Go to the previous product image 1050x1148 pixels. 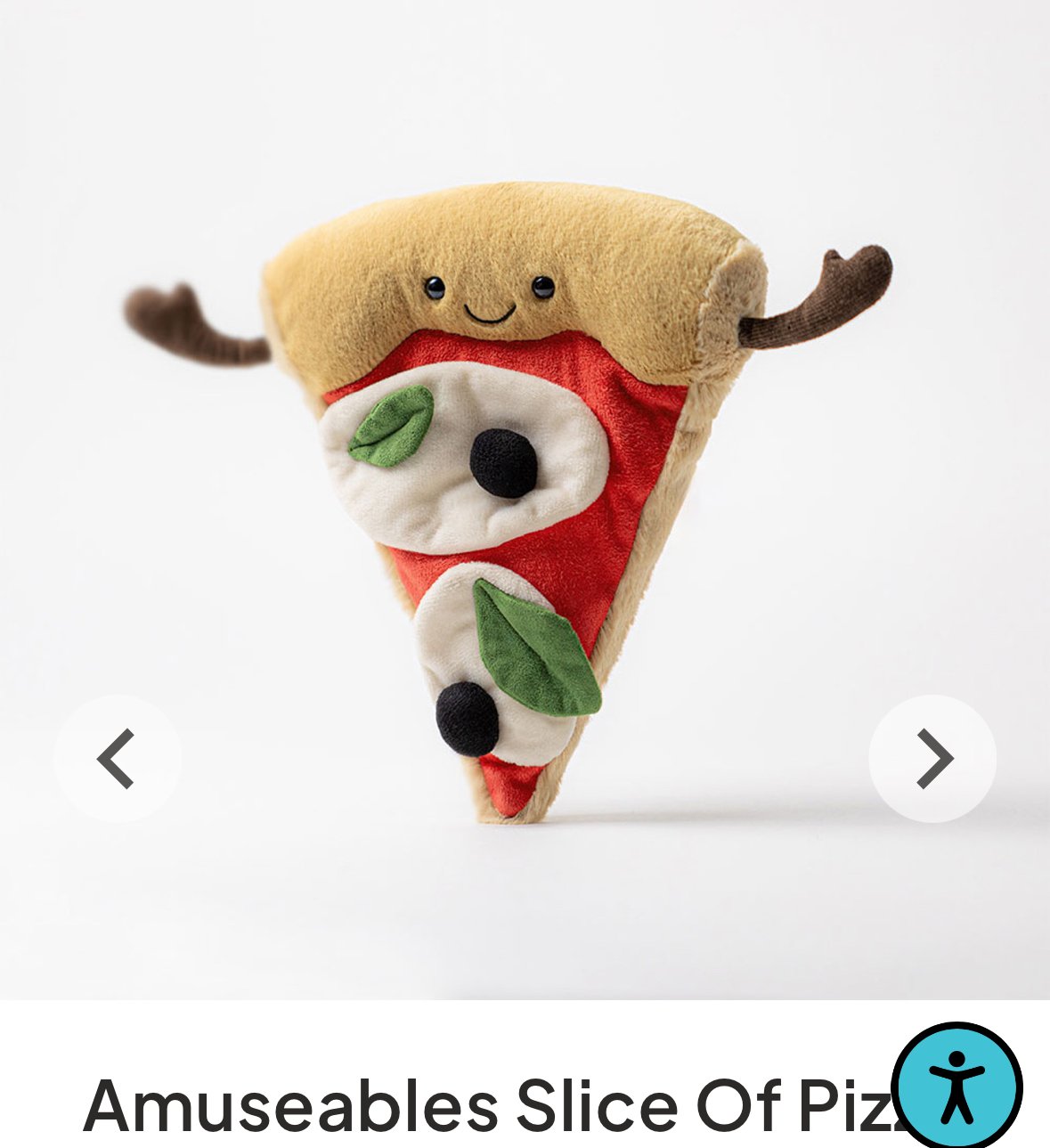(117, 758)
